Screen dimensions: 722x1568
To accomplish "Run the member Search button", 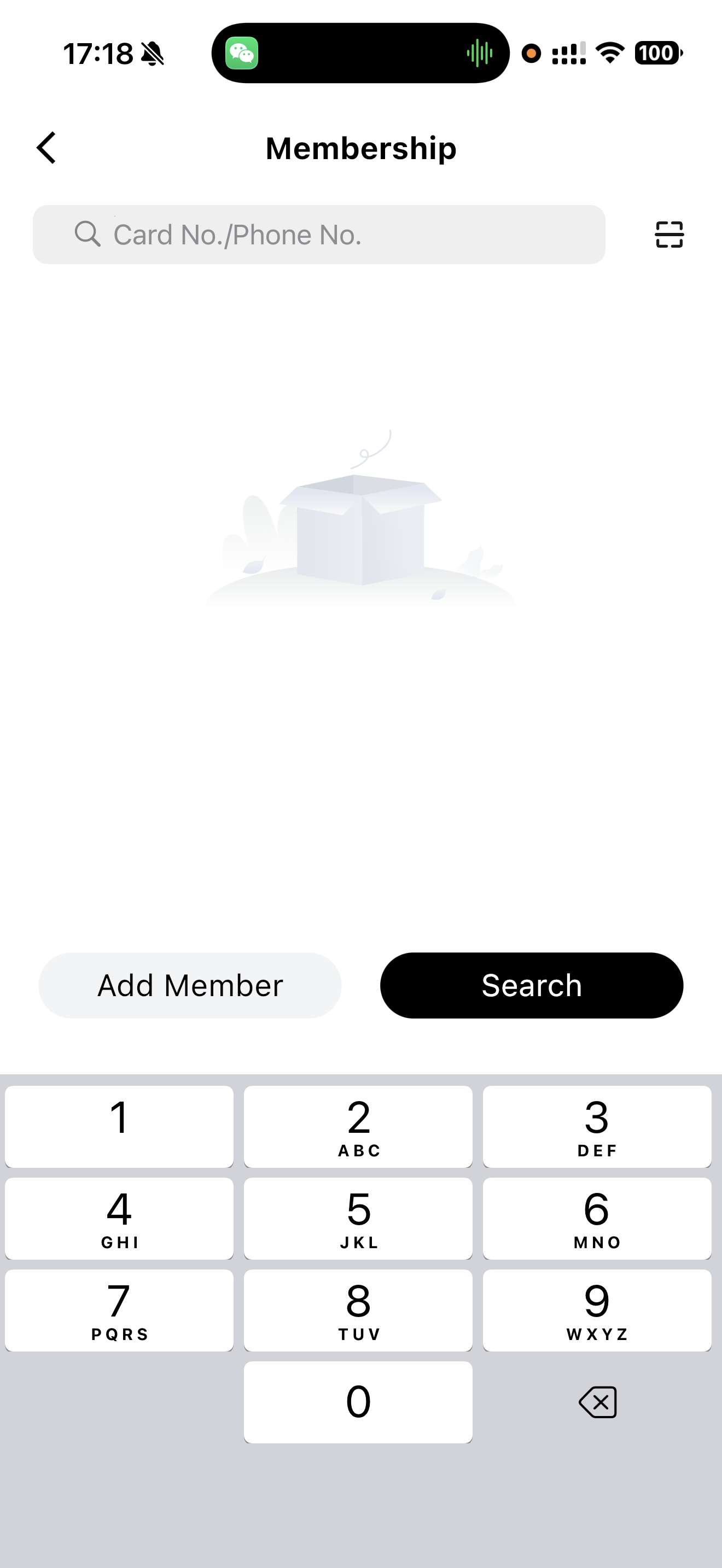I will [532, 986].
